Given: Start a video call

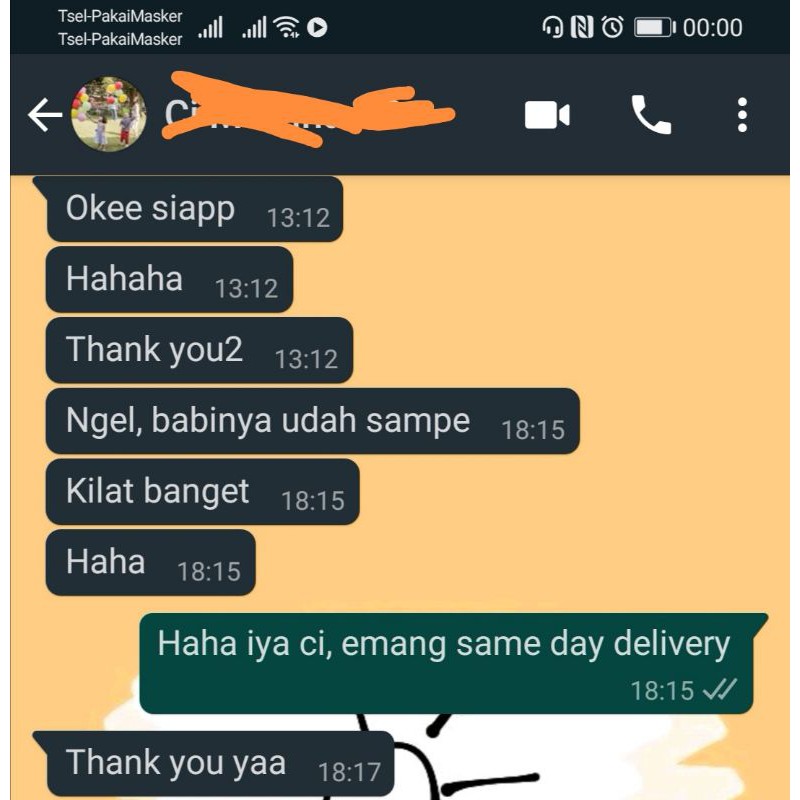Looking at the screenshot, I should click(x=547, y=115).
